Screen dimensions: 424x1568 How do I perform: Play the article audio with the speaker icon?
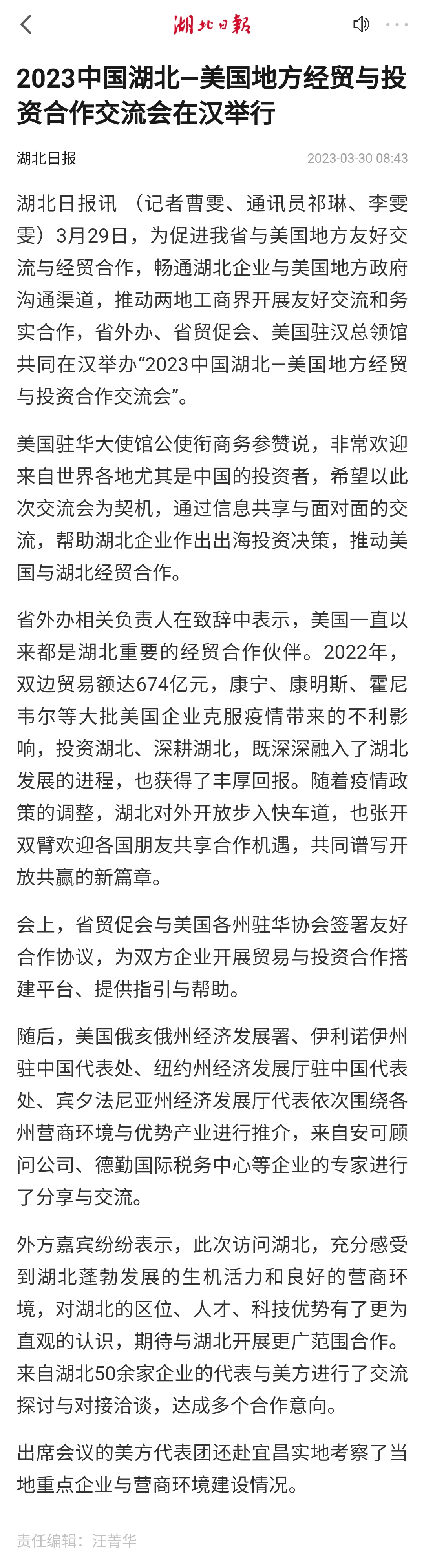[361, 24]
